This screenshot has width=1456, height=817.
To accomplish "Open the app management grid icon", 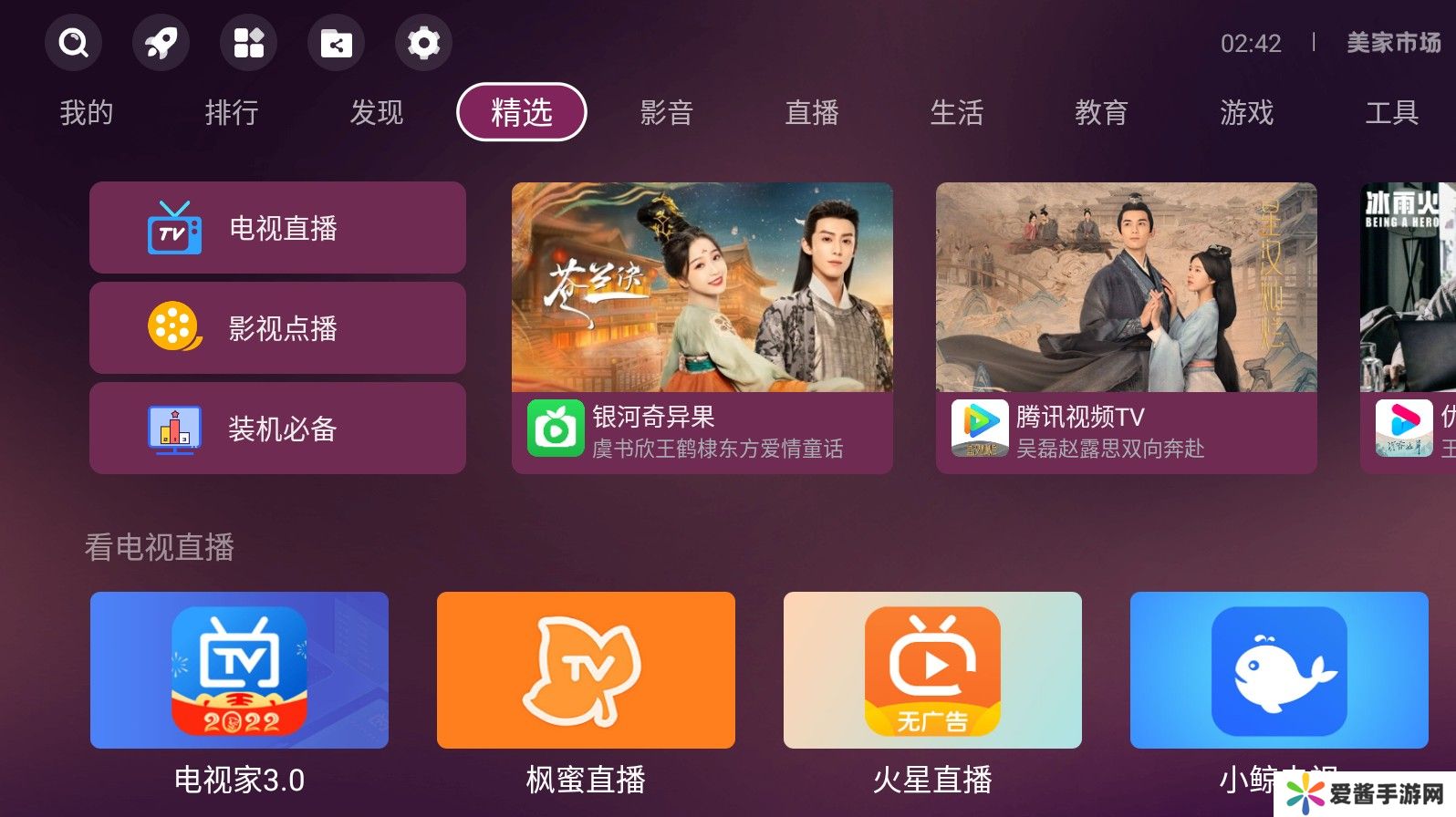I will (248, 43).
